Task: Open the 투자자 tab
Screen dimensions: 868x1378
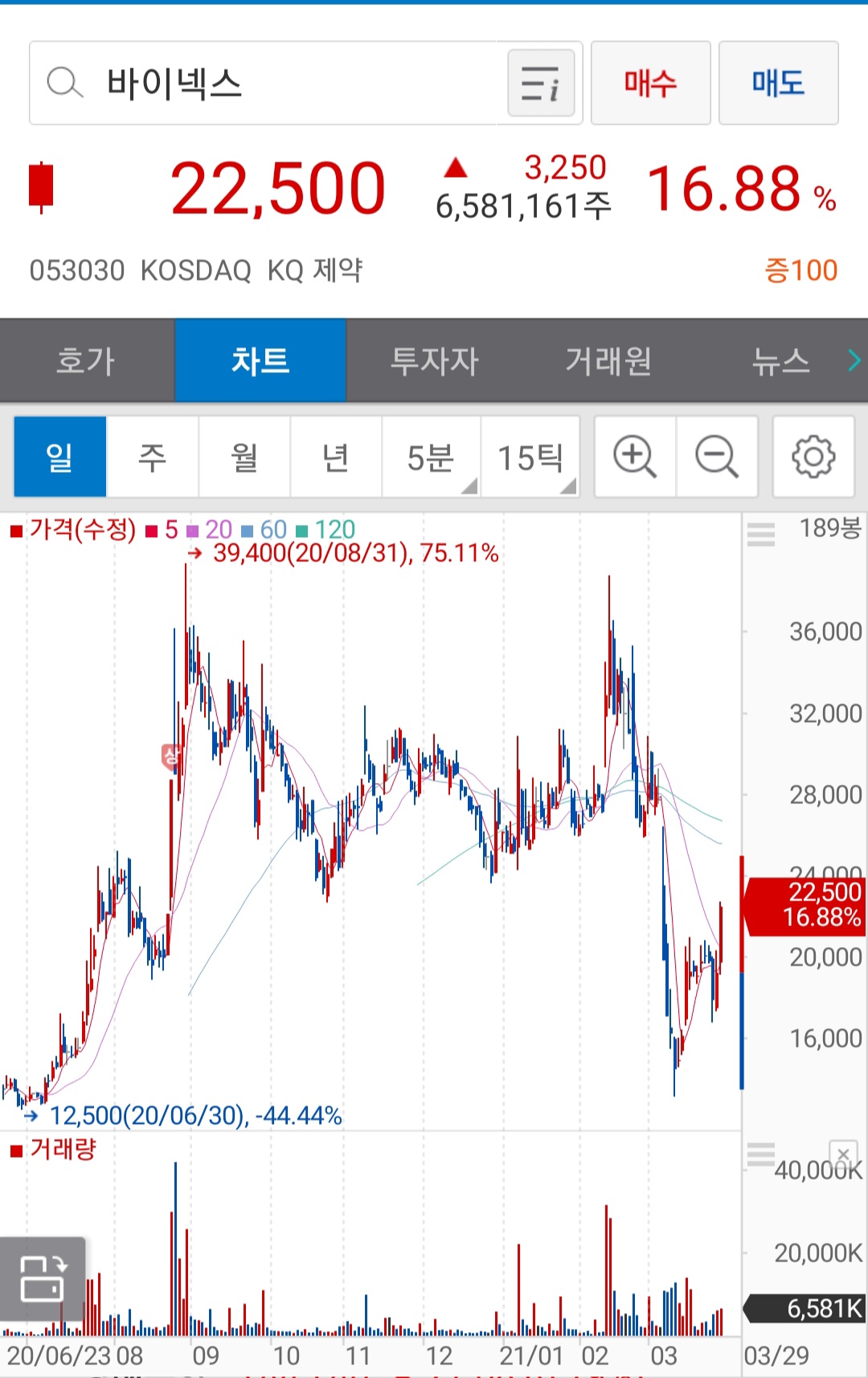Action: click(x=434, y=360)
